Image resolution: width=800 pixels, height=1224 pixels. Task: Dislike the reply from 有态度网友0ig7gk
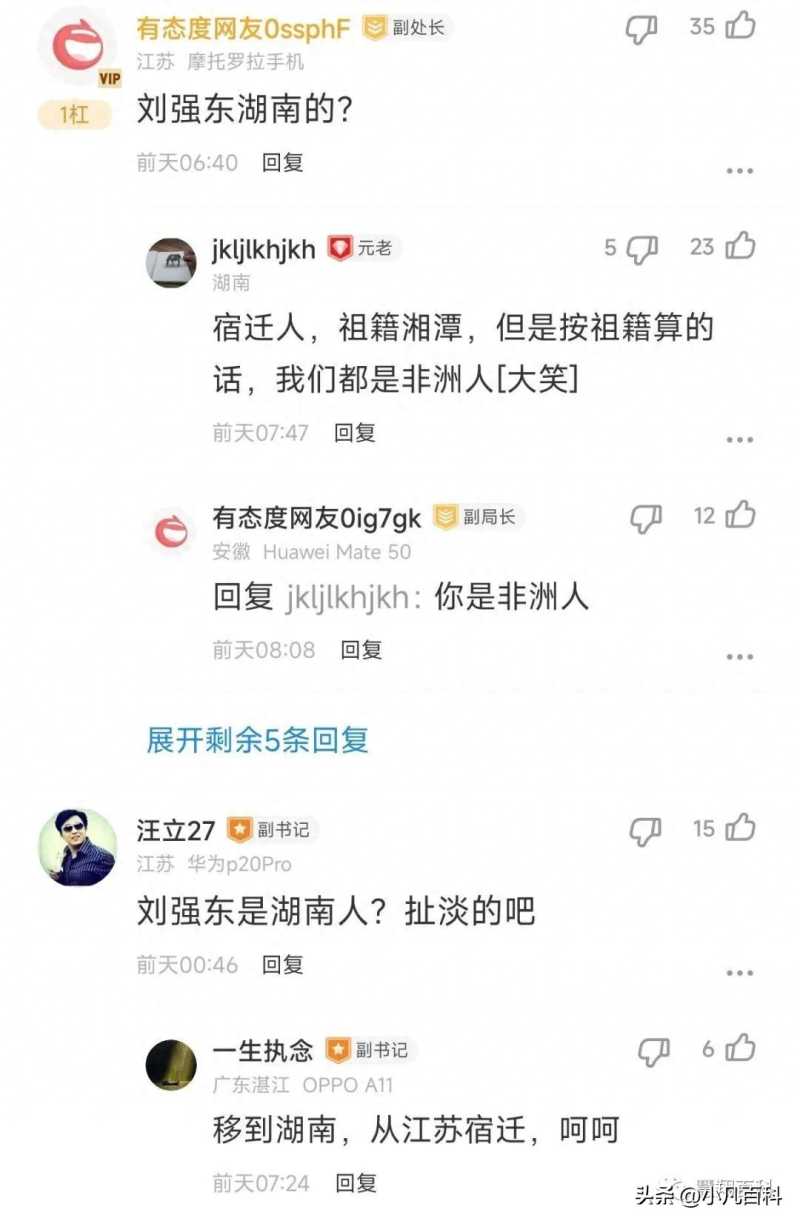click(646, 518)
